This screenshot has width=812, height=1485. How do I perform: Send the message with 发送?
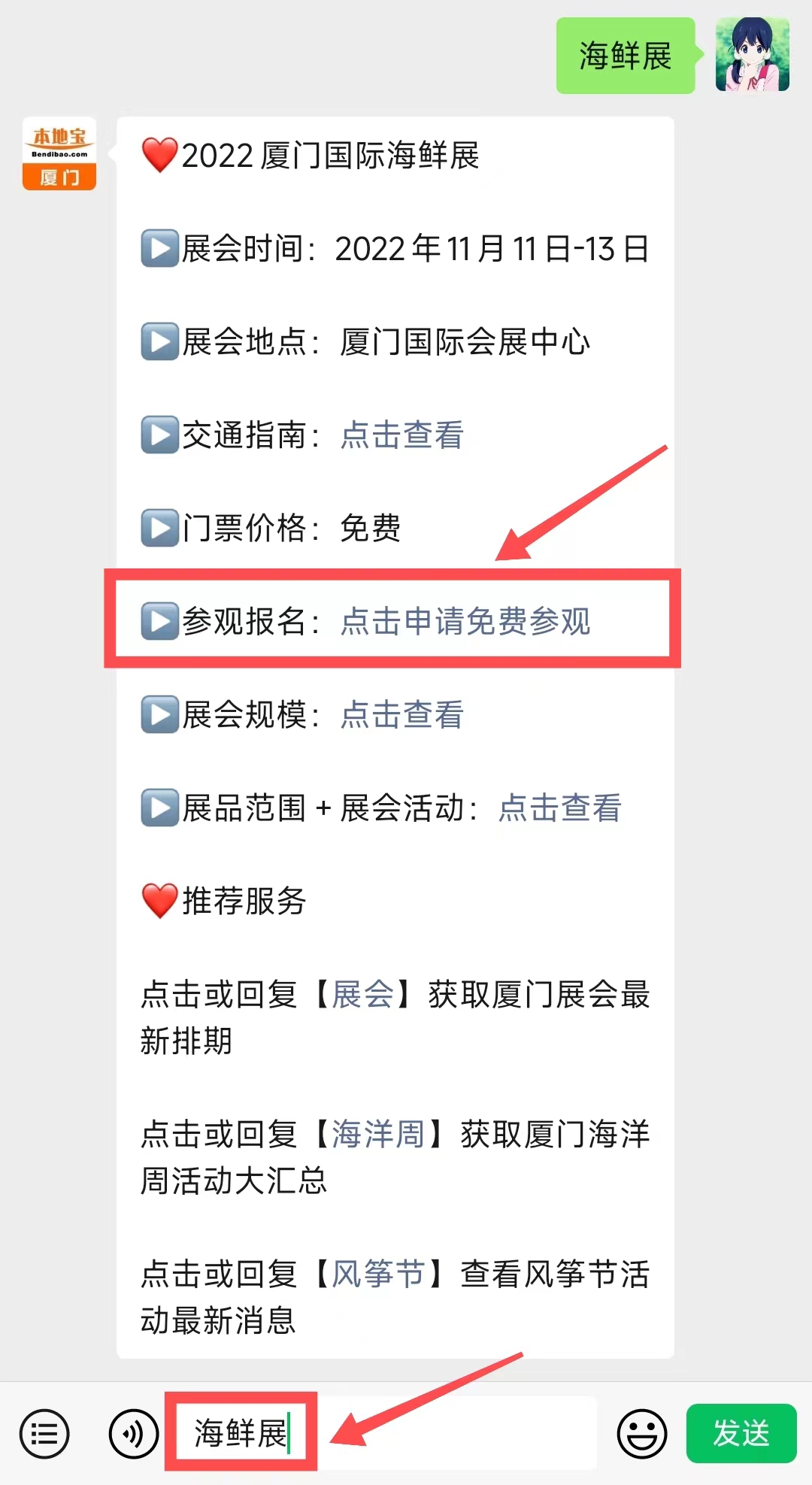coord(741,1434)
